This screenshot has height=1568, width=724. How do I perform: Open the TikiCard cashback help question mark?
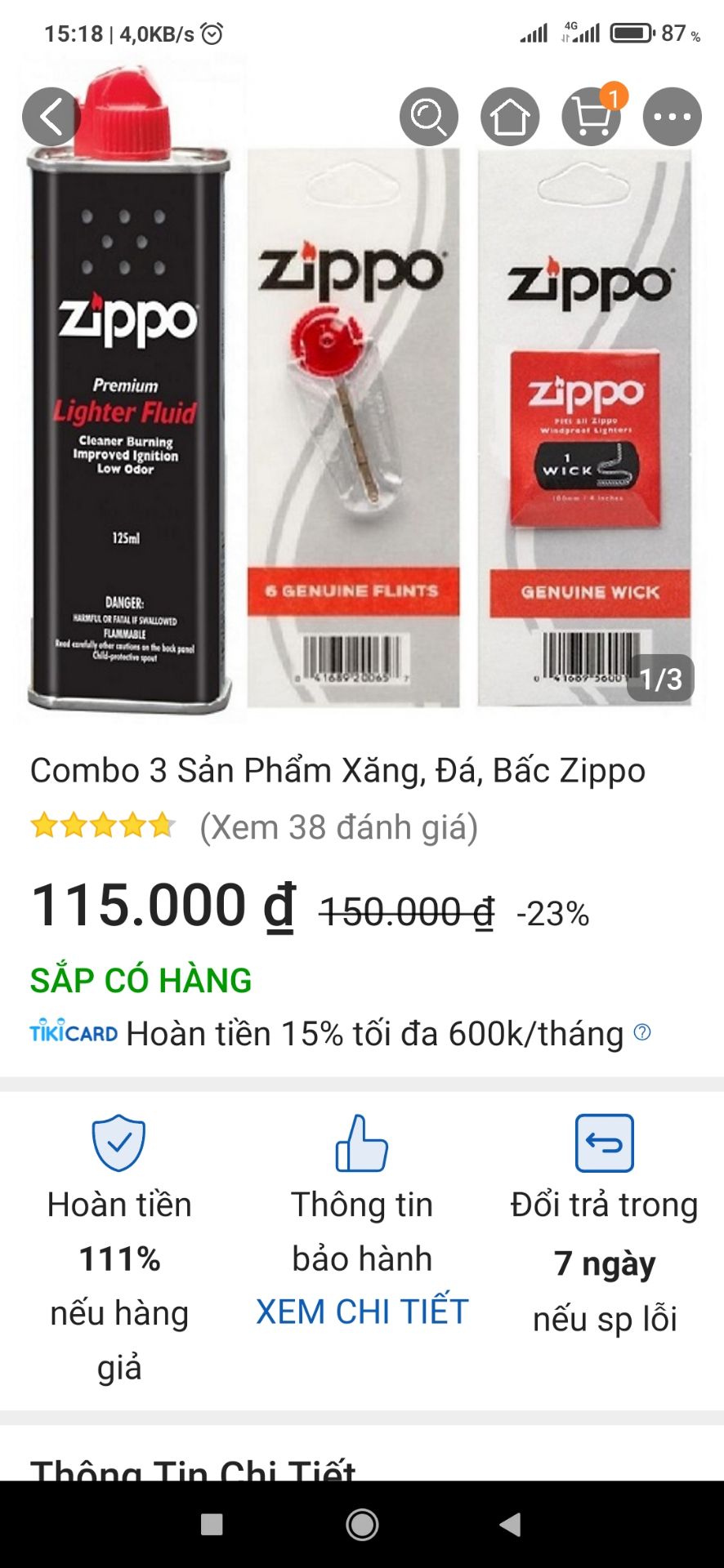point(642,1035)
